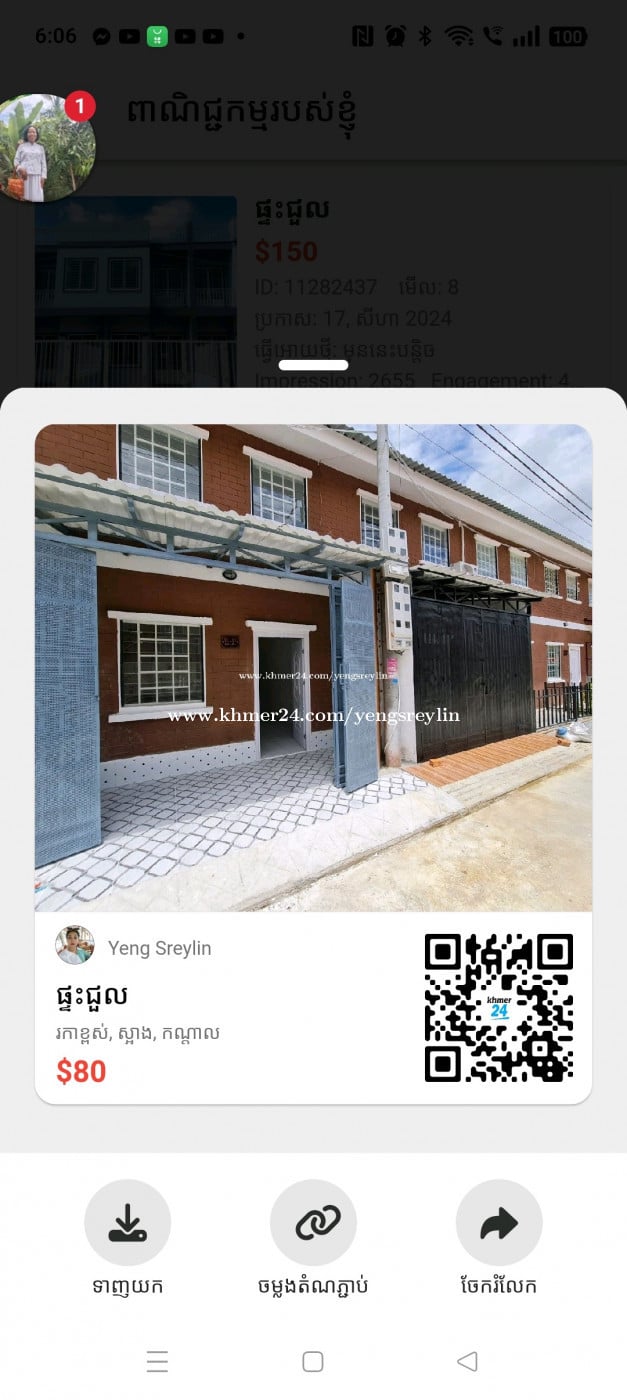Download the listing share card
The width and height of the screenshot is (627, 1400).
point(127,1222)
